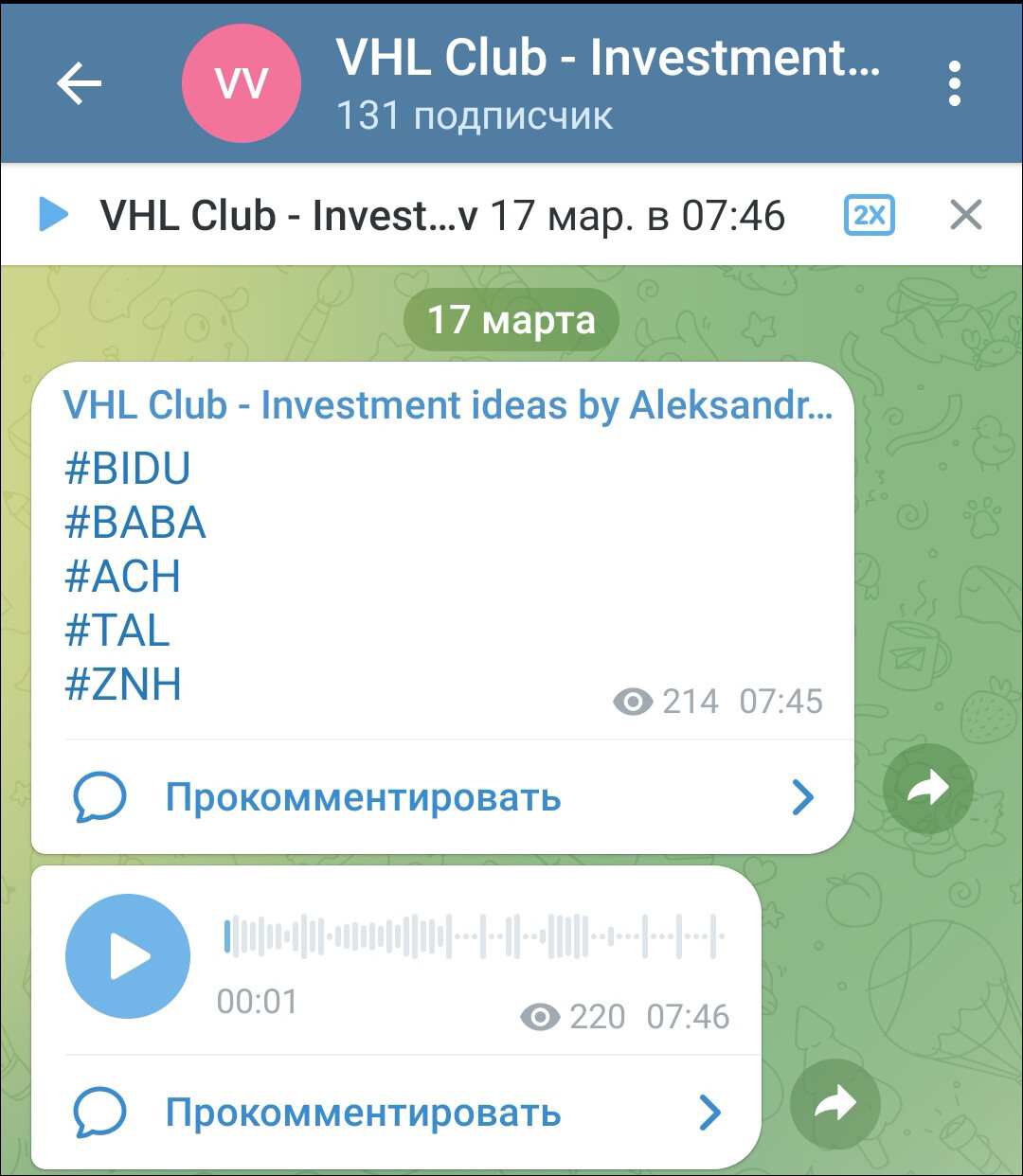
Task: Seek within the voice message waveform
Action: 474,936
